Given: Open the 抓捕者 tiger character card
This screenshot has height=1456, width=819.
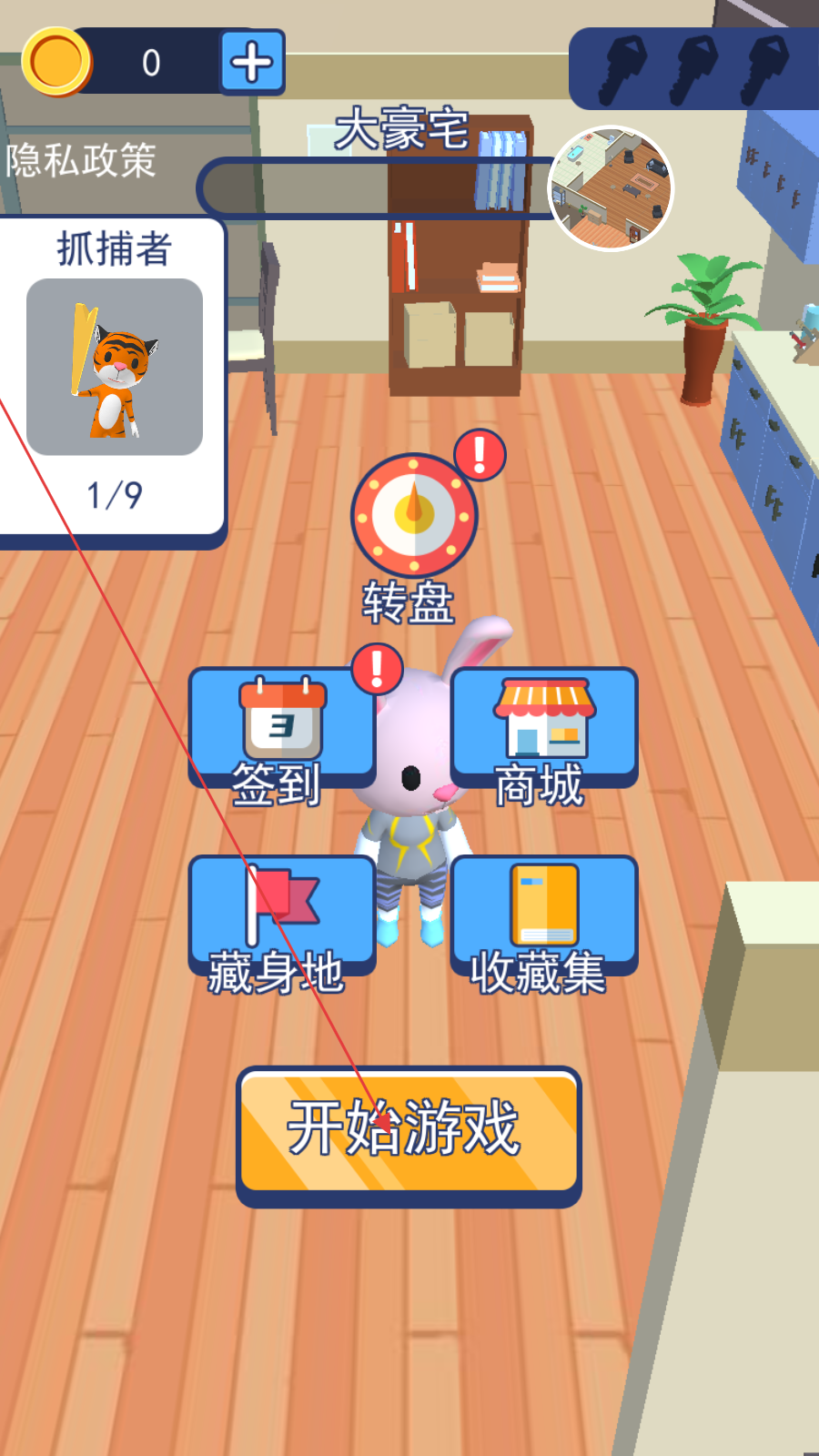Looking at the screenshot, I should pyautogui.click(x=114, y=369).
